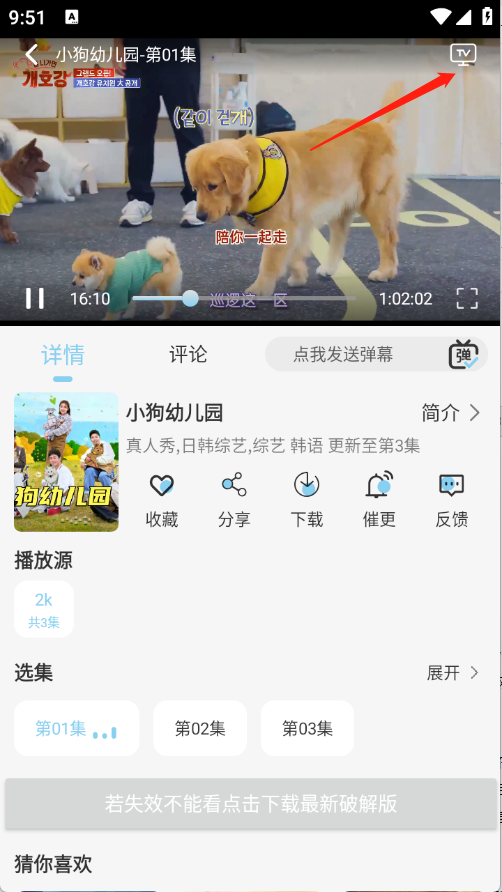Play episode 第02集
Image resolution: width=502 pixels, height=892 pixels.
[x=200, y=728]
